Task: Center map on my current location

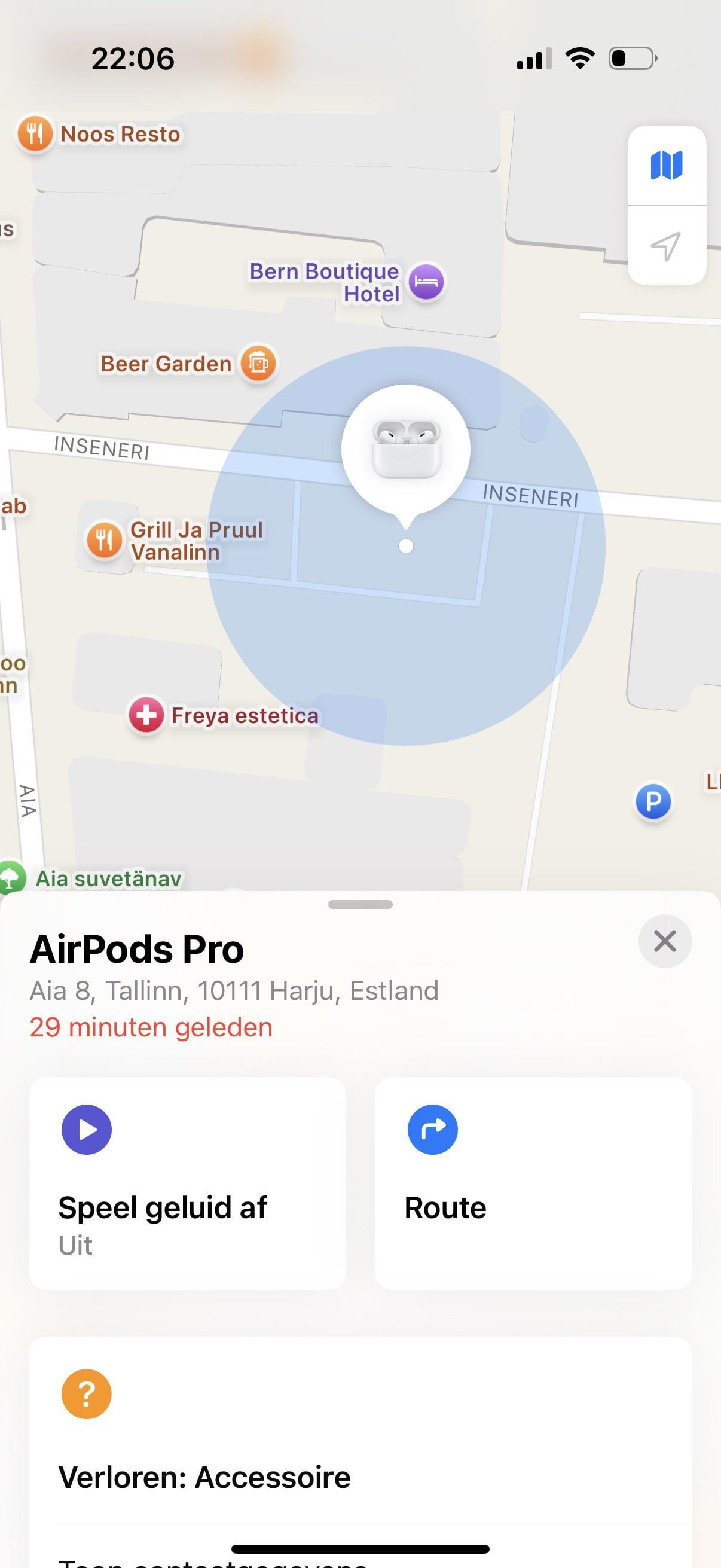Action: click(666, 246)
